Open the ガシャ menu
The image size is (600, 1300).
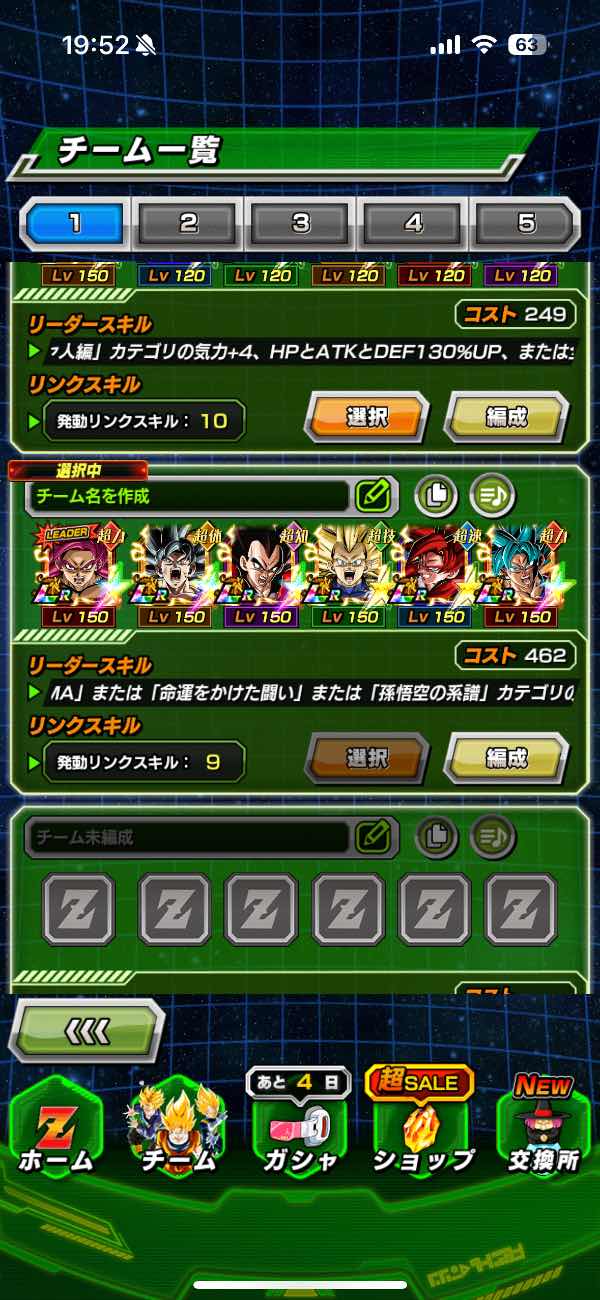coord(299,1130)
